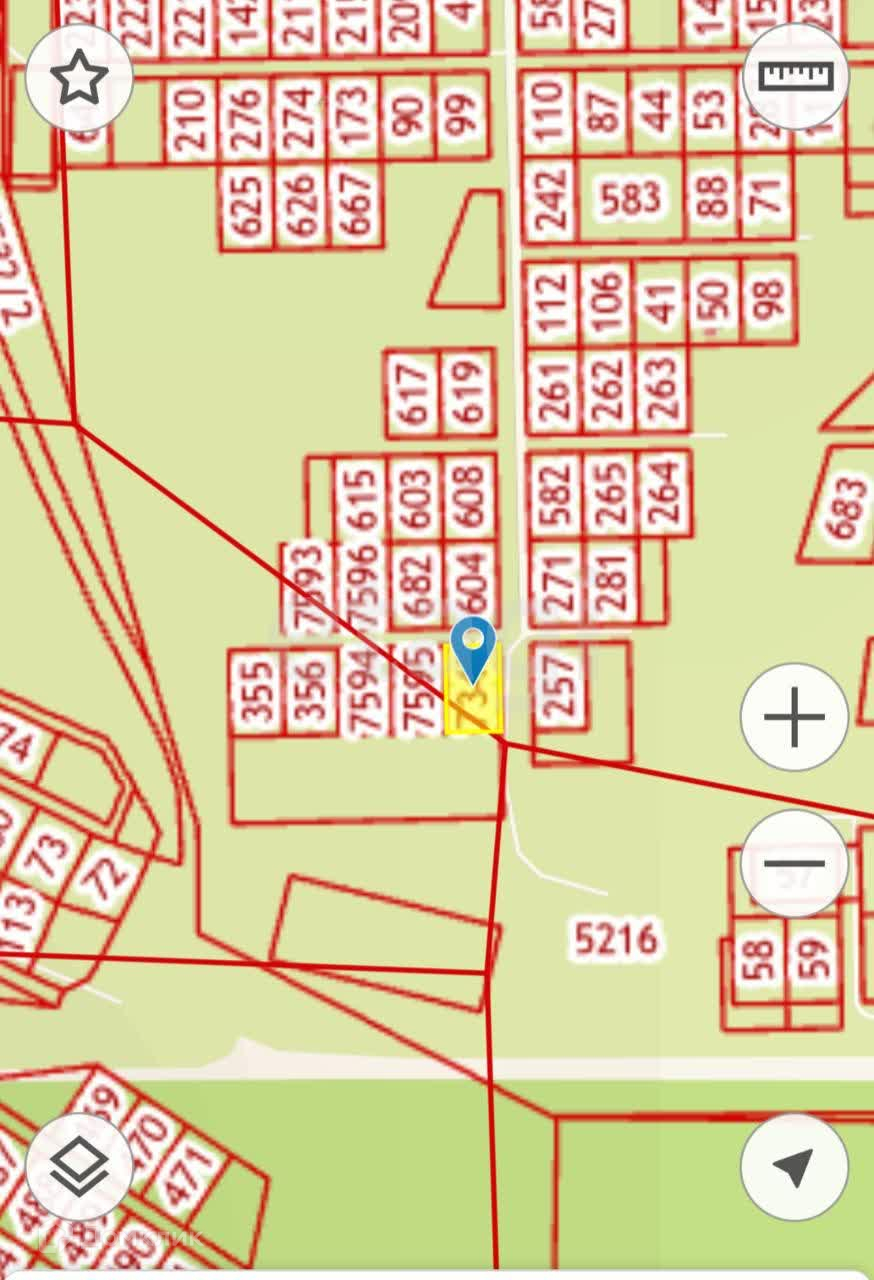This screenshot has width=874, height=1280.
Task: Open the map layers selector
Action: [x=80, y=1166]
